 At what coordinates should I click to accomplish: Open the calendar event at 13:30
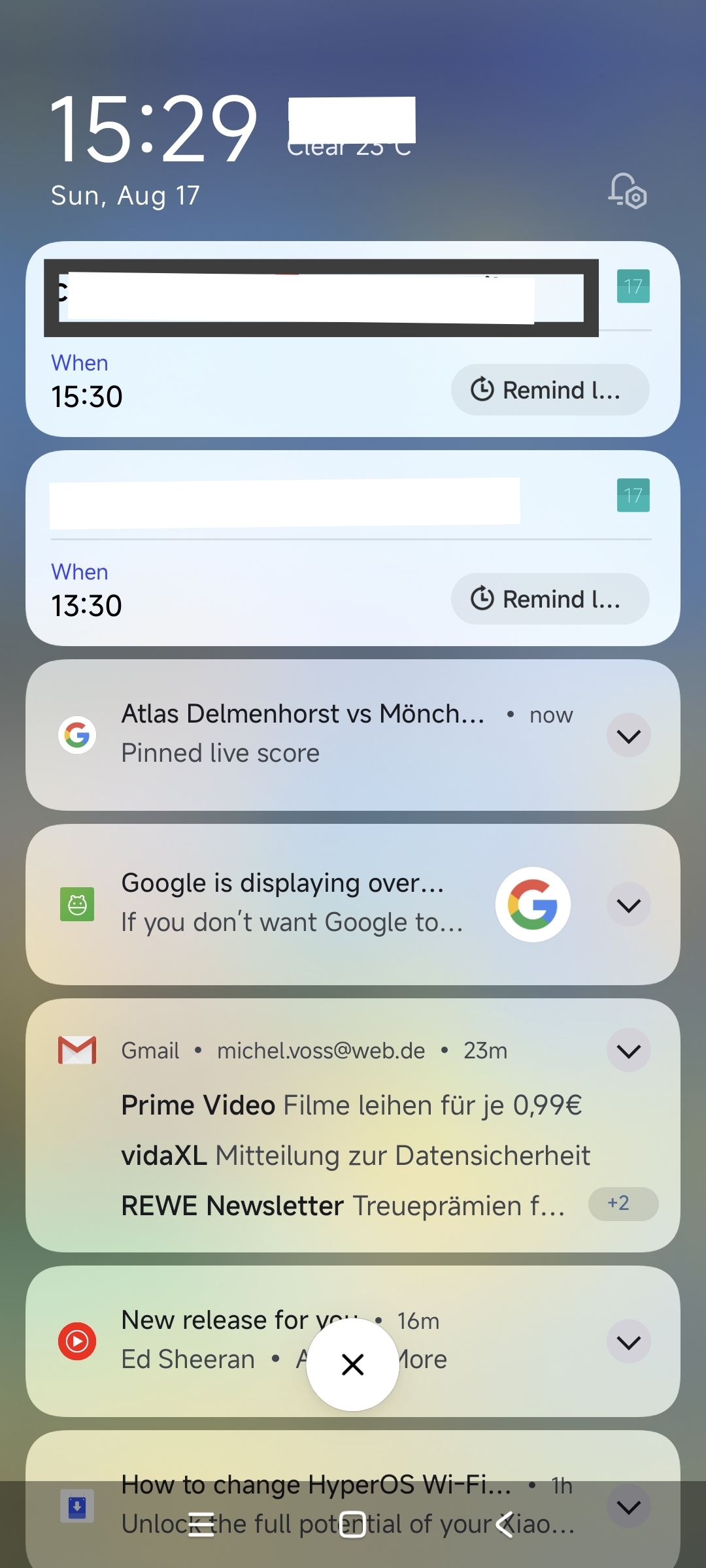353,548
